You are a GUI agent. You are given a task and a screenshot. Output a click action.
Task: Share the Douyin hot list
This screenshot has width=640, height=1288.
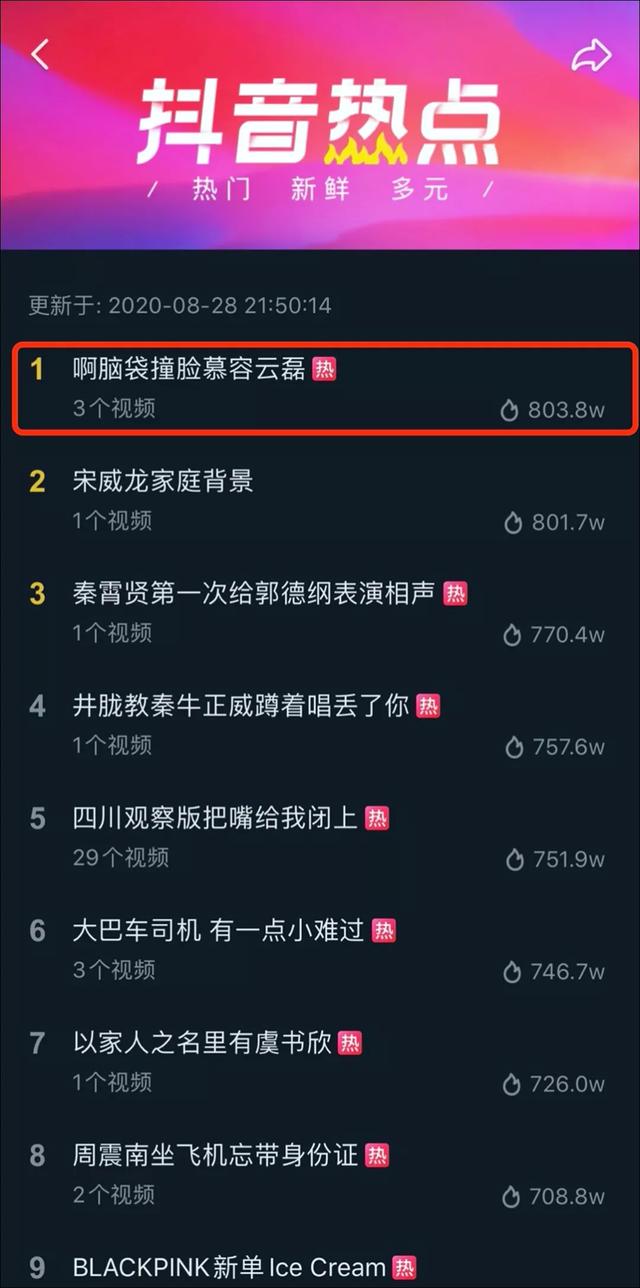(x=591, y=56)
